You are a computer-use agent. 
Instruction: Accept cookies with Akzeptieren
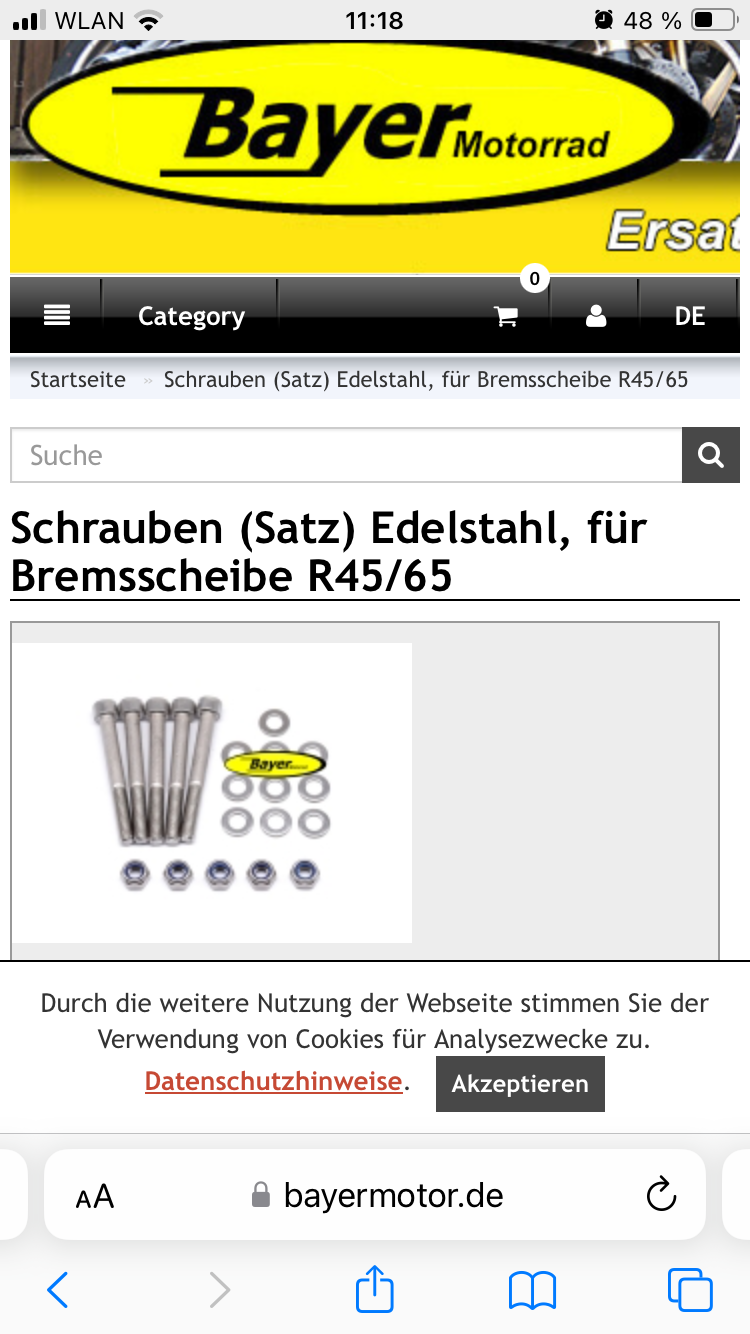pyautogui.click(x=520, y=1084)
